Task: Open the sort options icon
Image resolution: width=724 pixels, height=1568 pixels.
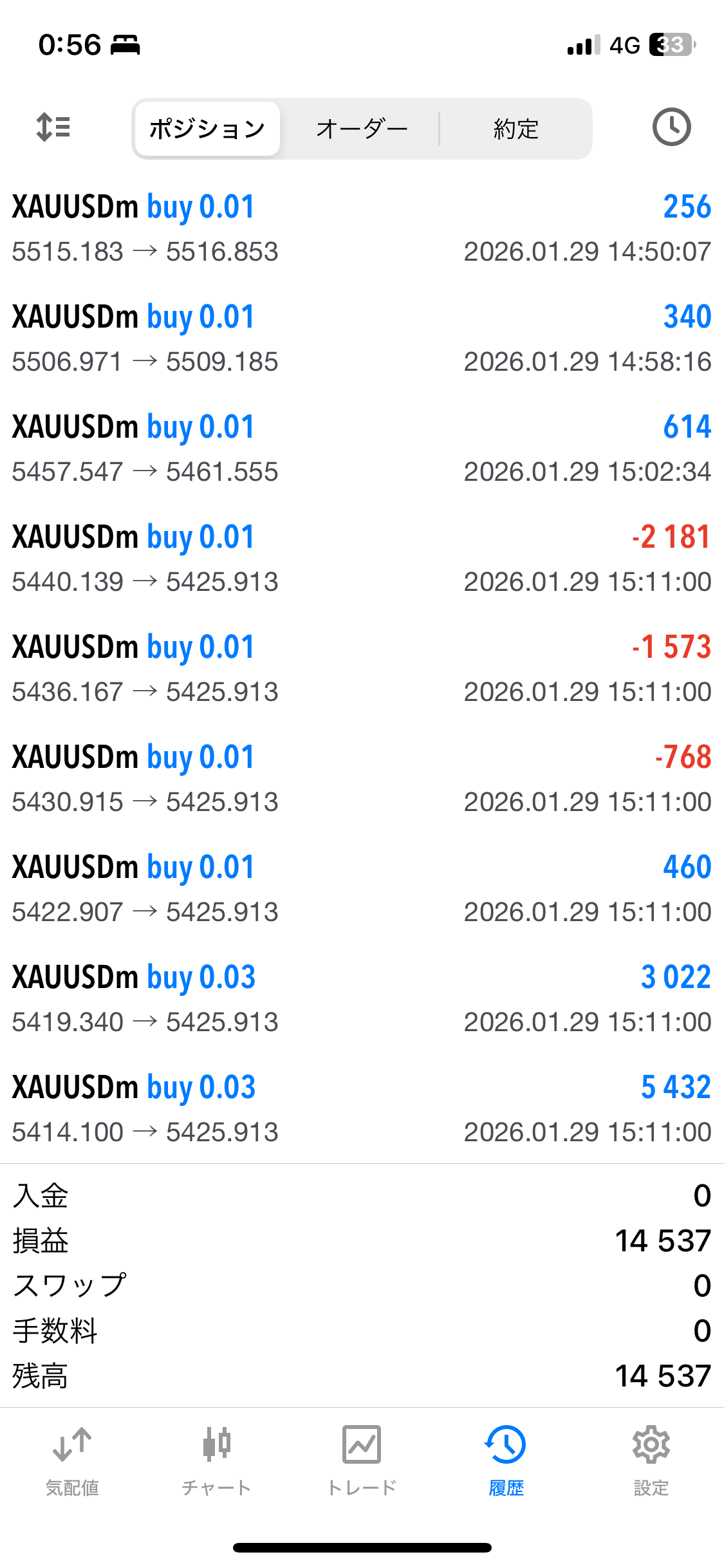Action: [x=53, y=127]
